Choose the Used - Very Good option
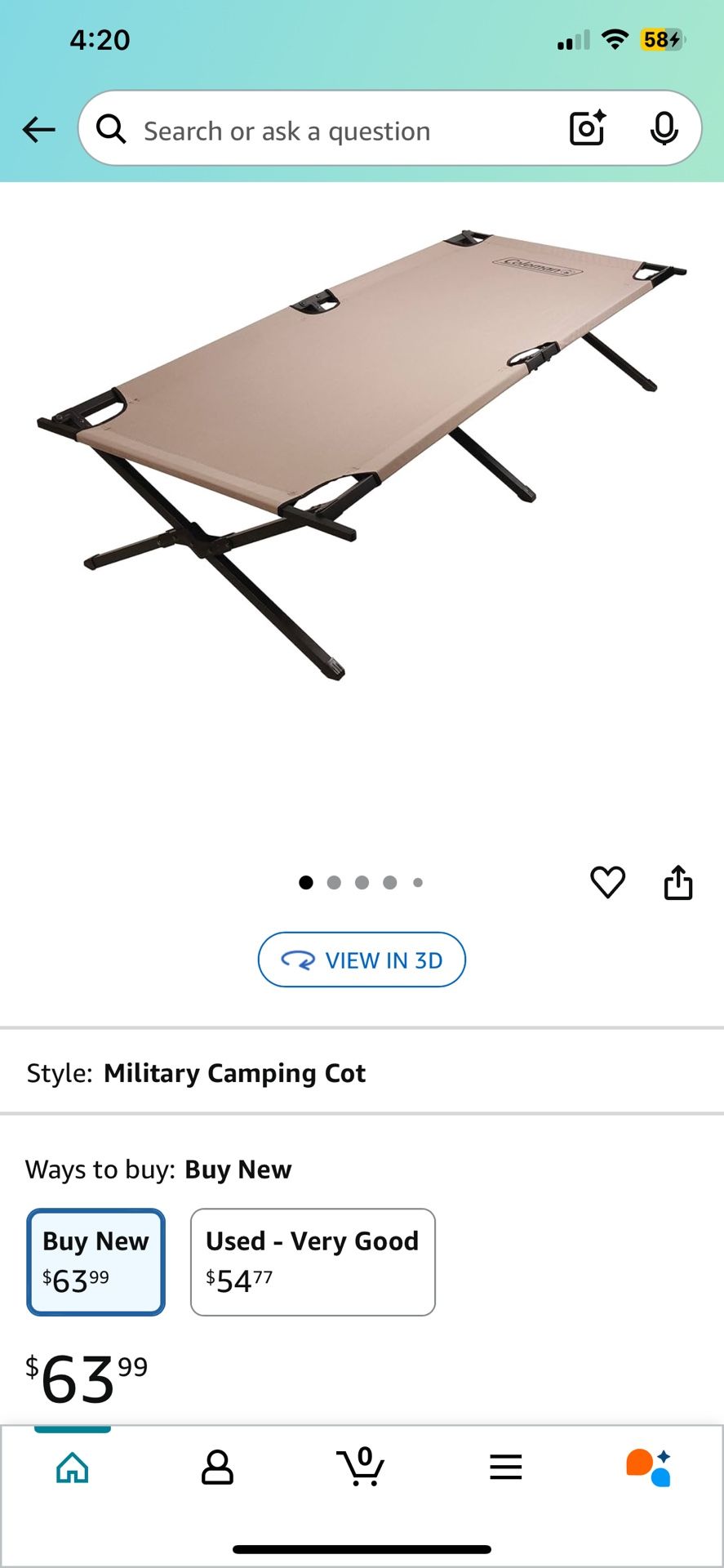The height and width of the screenshot is (1568, 724). pos(313,1262)
